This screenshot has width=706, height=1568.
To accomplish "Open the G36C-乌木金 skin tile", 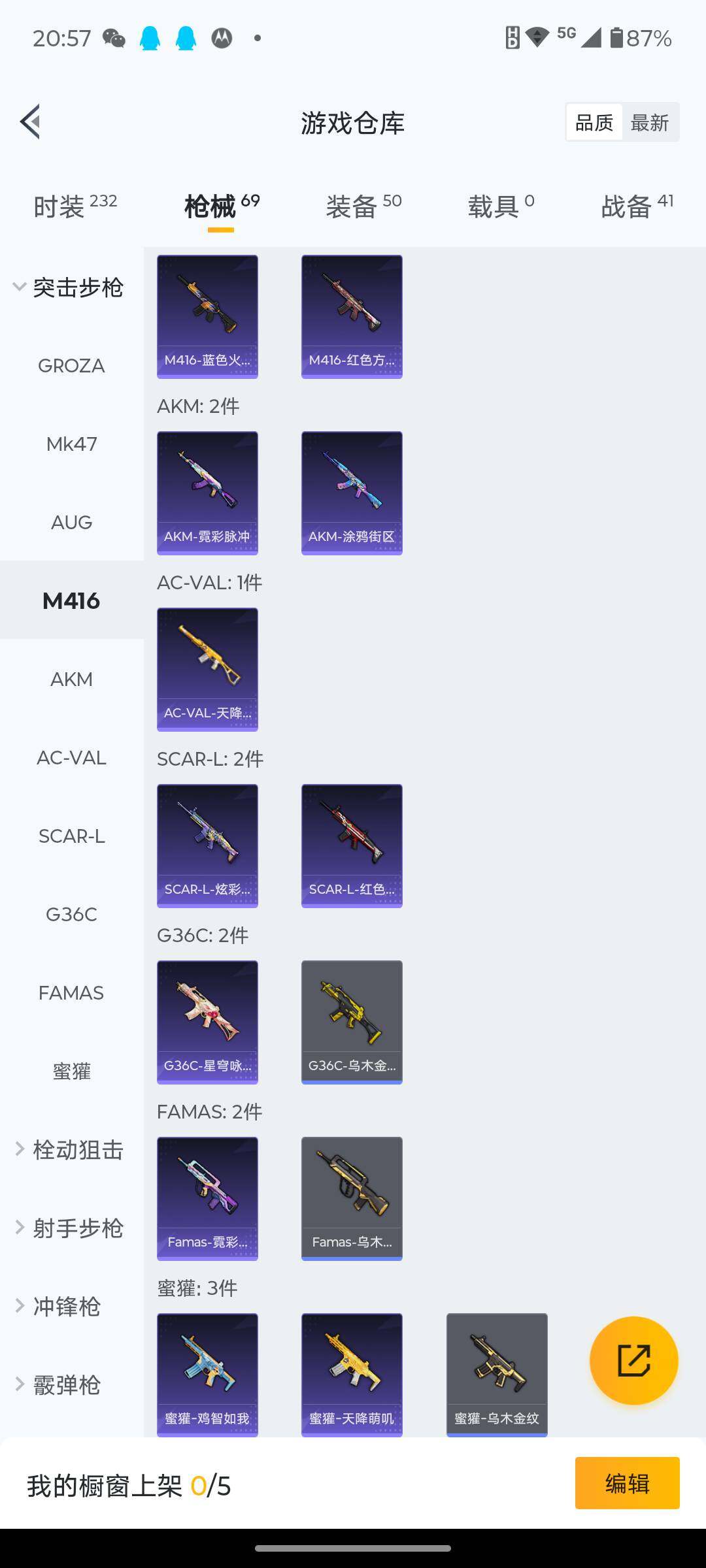I will [352, 1022].
